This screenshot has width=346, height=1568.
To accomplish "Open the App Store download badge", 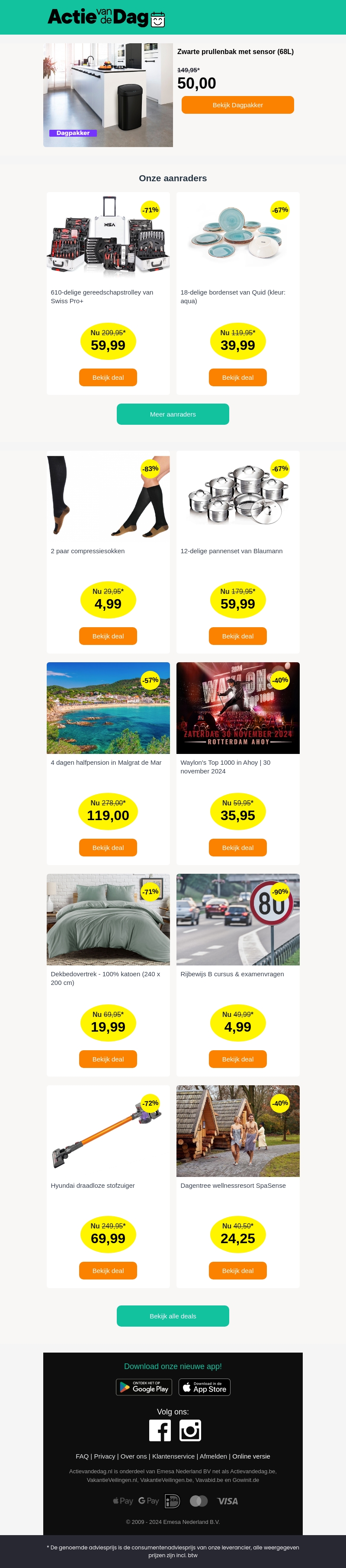I will [x=205, y=1387].
